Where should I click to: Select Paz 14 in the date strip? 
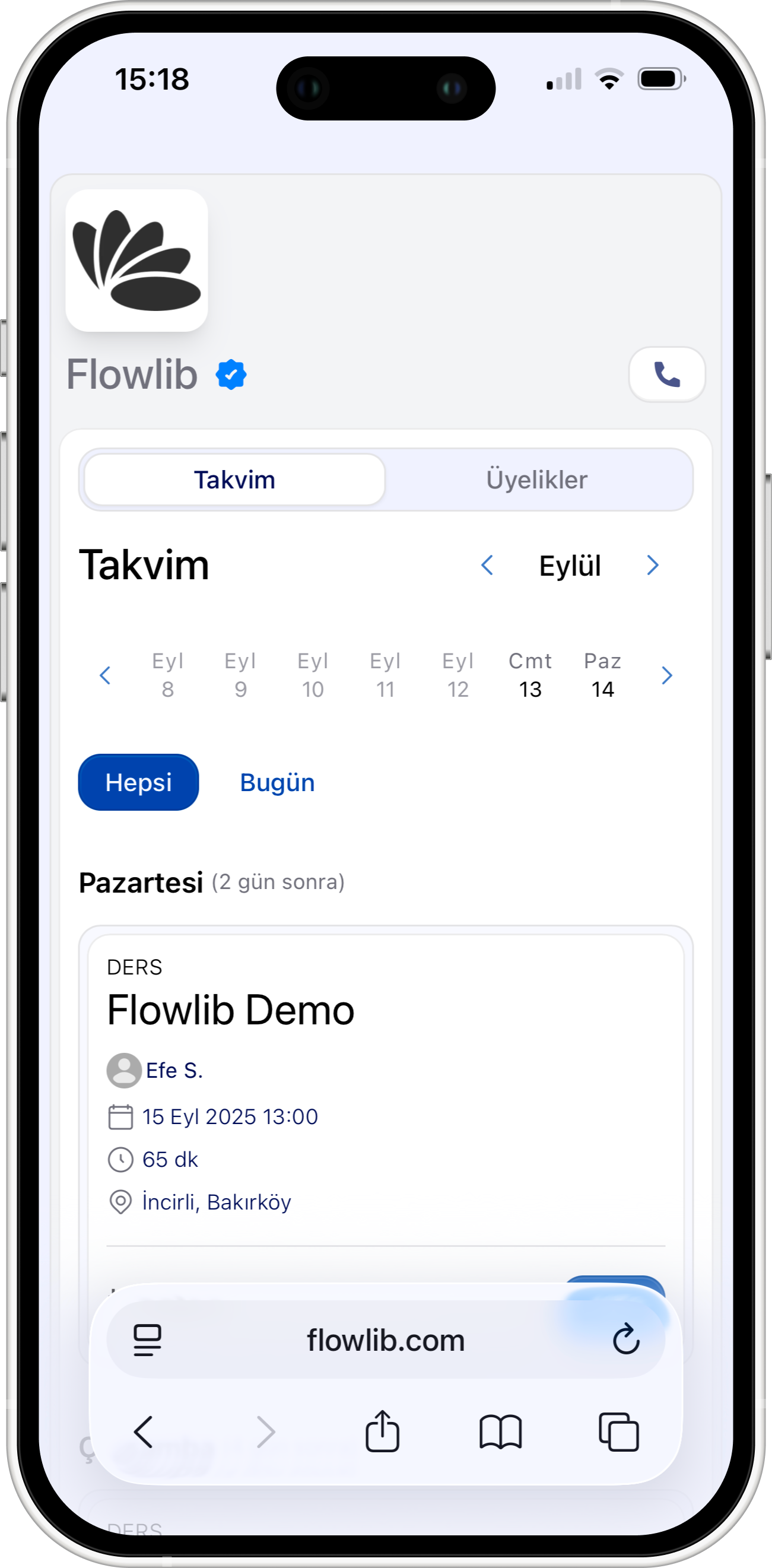tap(602, 675)
